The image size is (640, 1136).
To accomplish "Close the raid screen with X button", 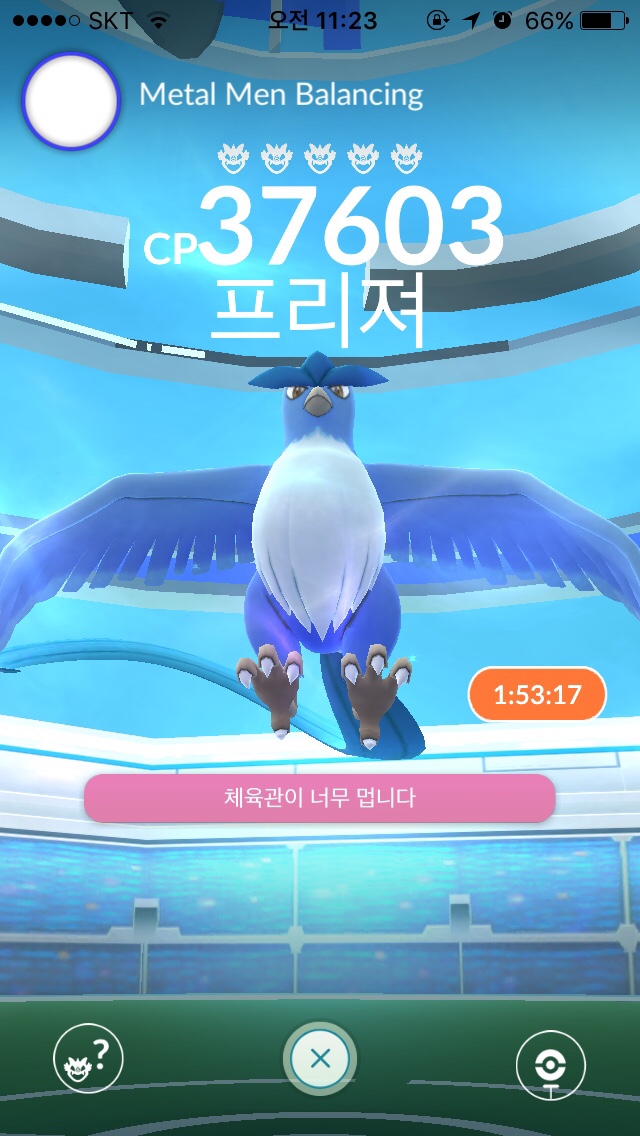I will (x=320, y=1058).
